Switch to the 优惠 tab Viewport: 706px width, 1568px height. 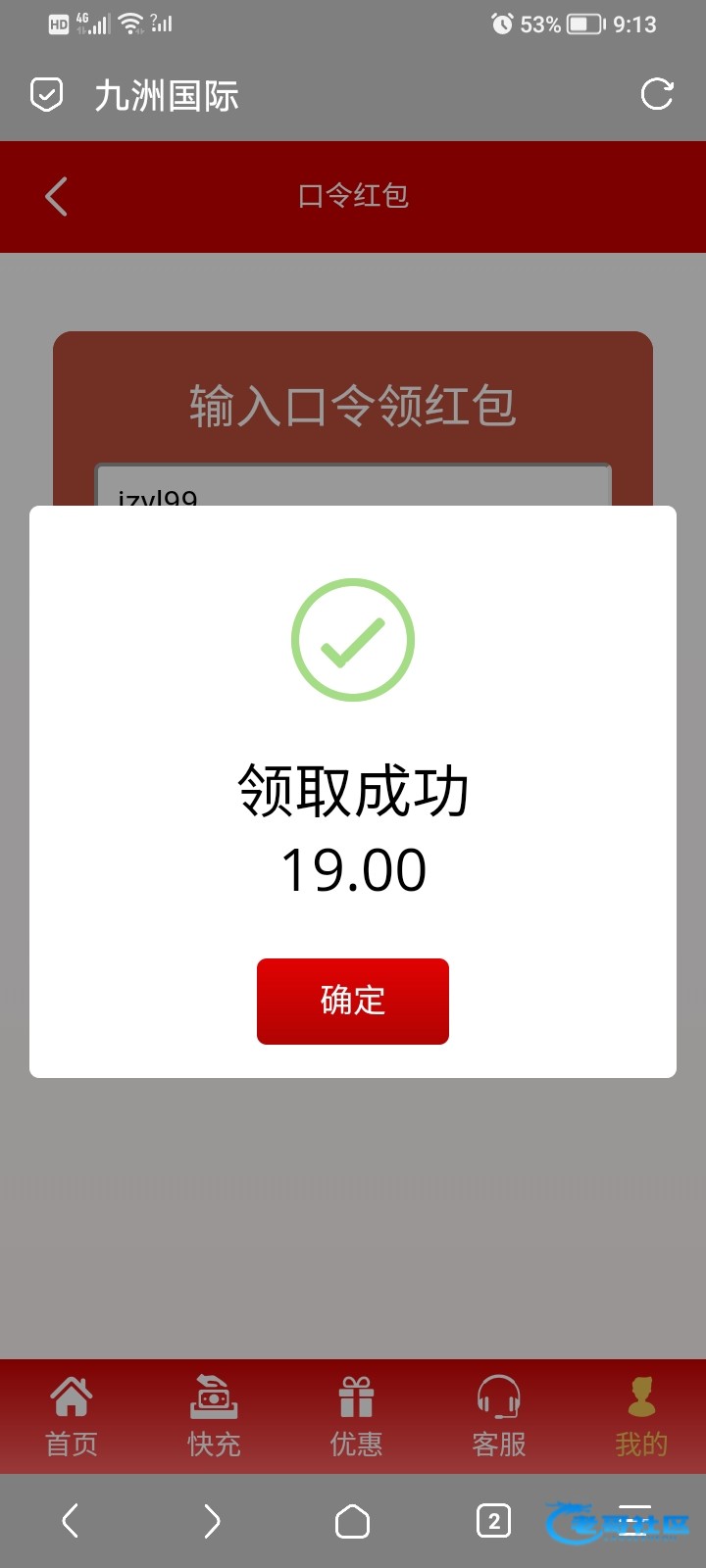click(x=356, y=1416)
